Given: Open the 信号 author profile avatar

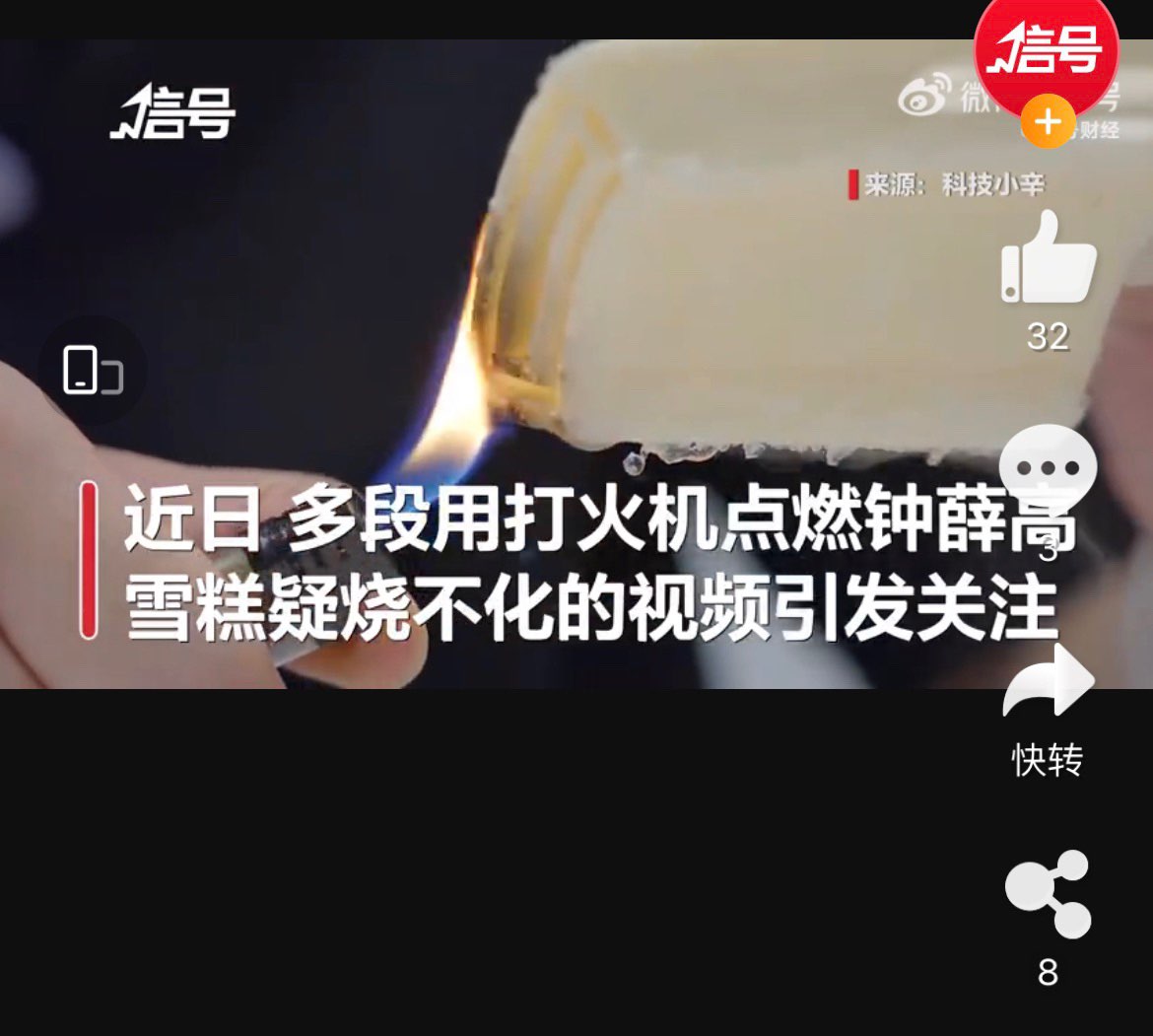Looking at the screenshot, I should click(1047, 49).
